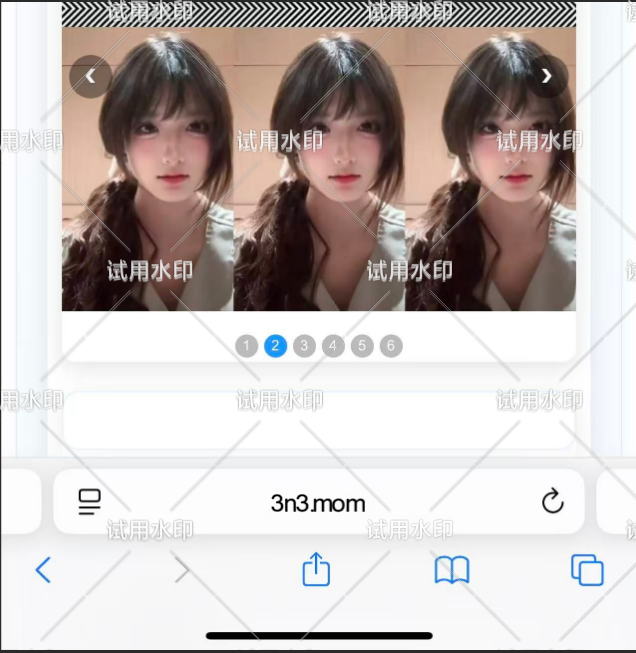Image resolution: width=636 pixels, height=653 pixels.
Task: Jump to carousel page 6
Action: tap(392, 346)
